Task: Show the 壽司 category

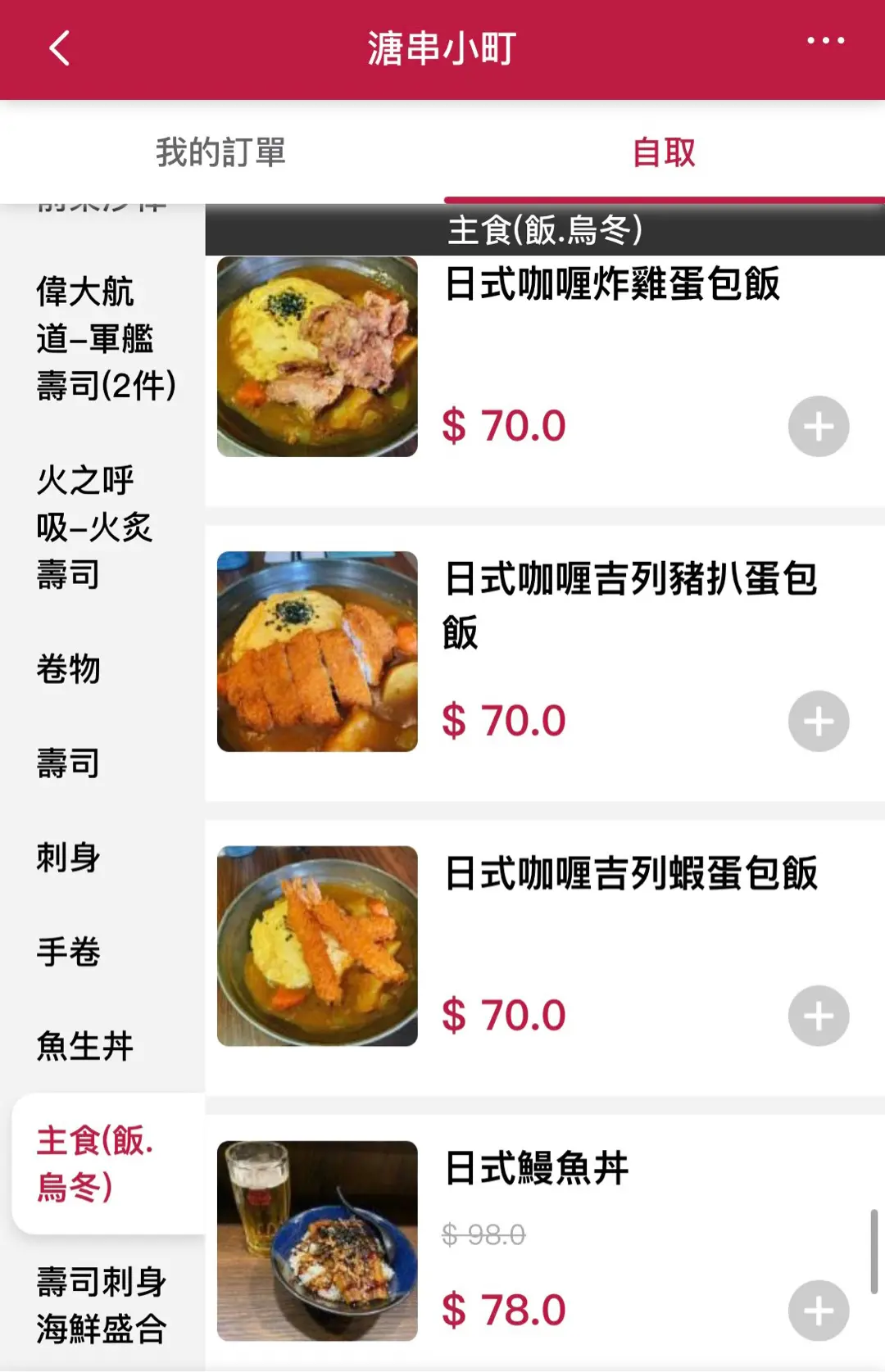Action: (69, 763)
